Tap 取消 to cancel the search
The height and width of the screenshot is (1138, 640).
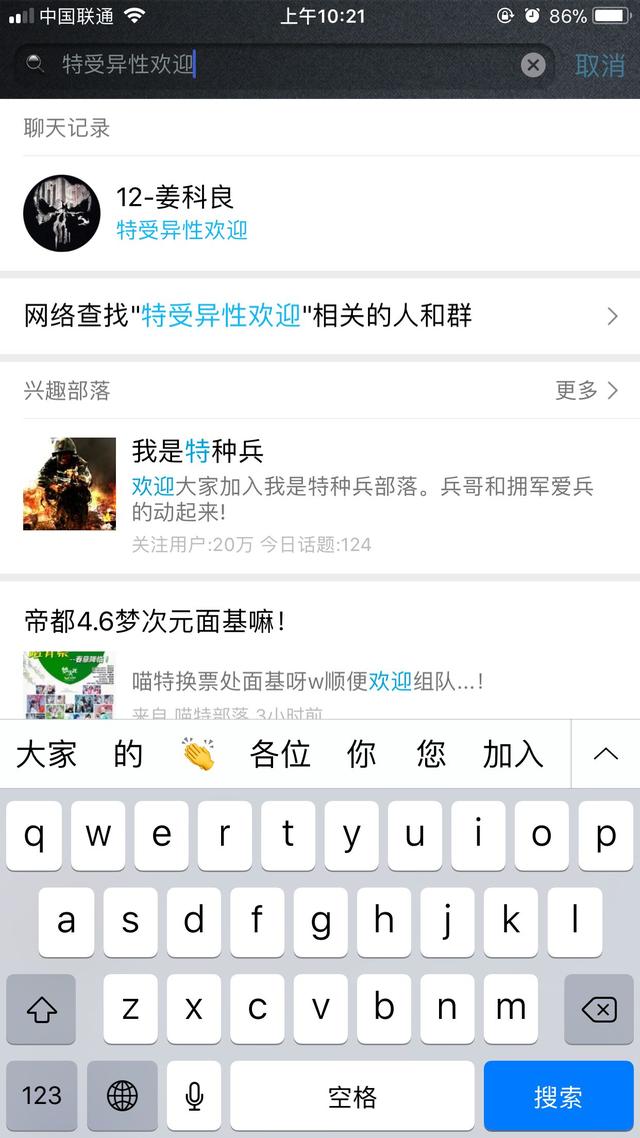tap(600, 66)
